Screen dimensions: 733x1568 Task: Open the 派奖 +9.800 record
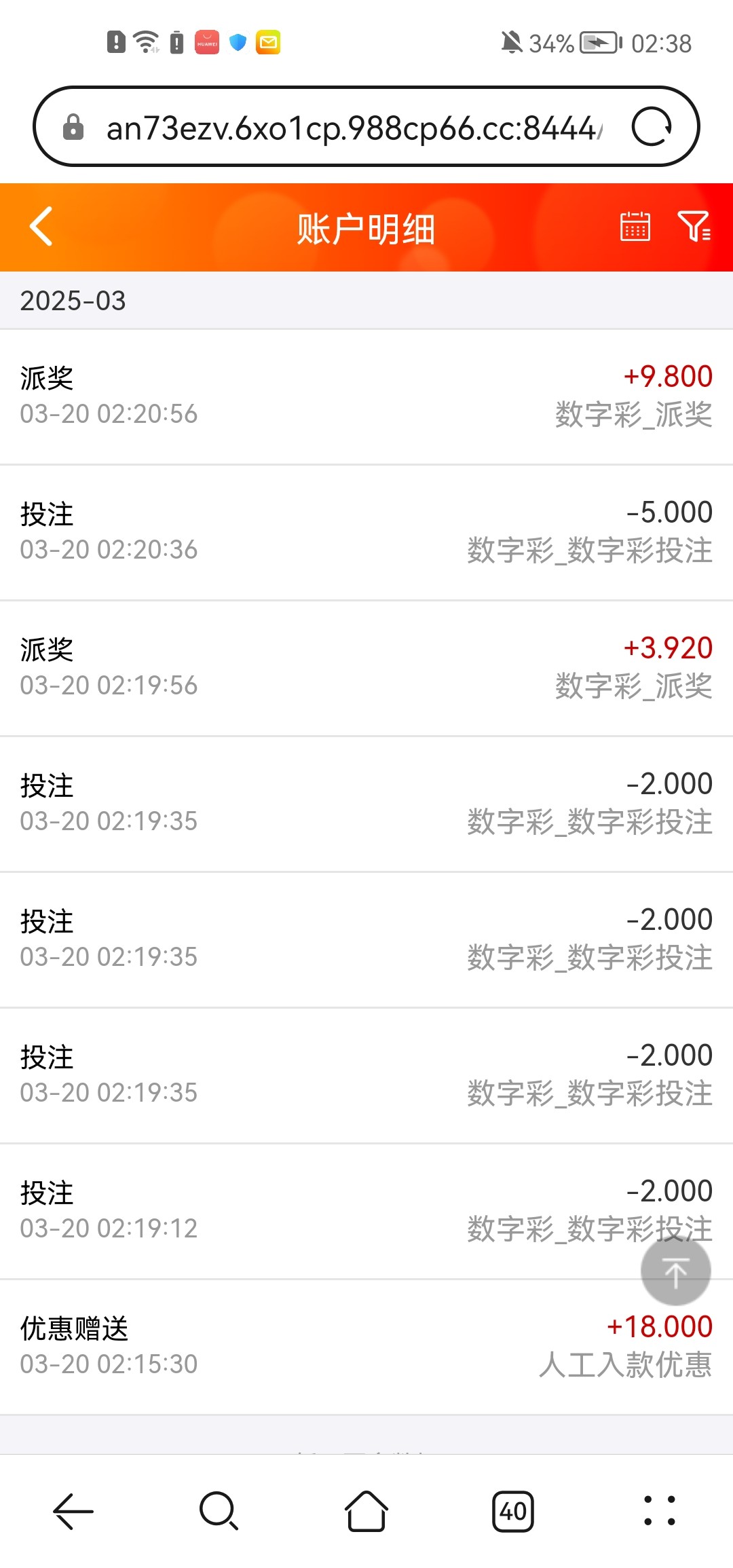point(366,396)
